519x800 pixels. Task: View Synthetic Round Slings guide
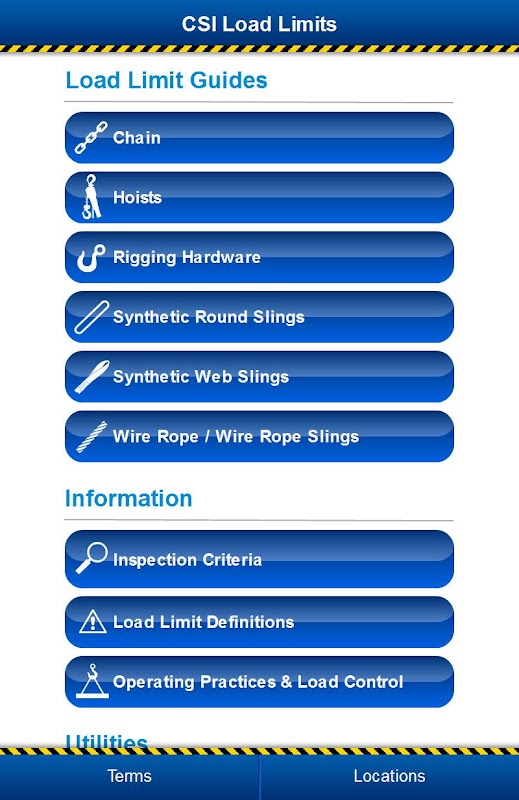pos(259,317)
